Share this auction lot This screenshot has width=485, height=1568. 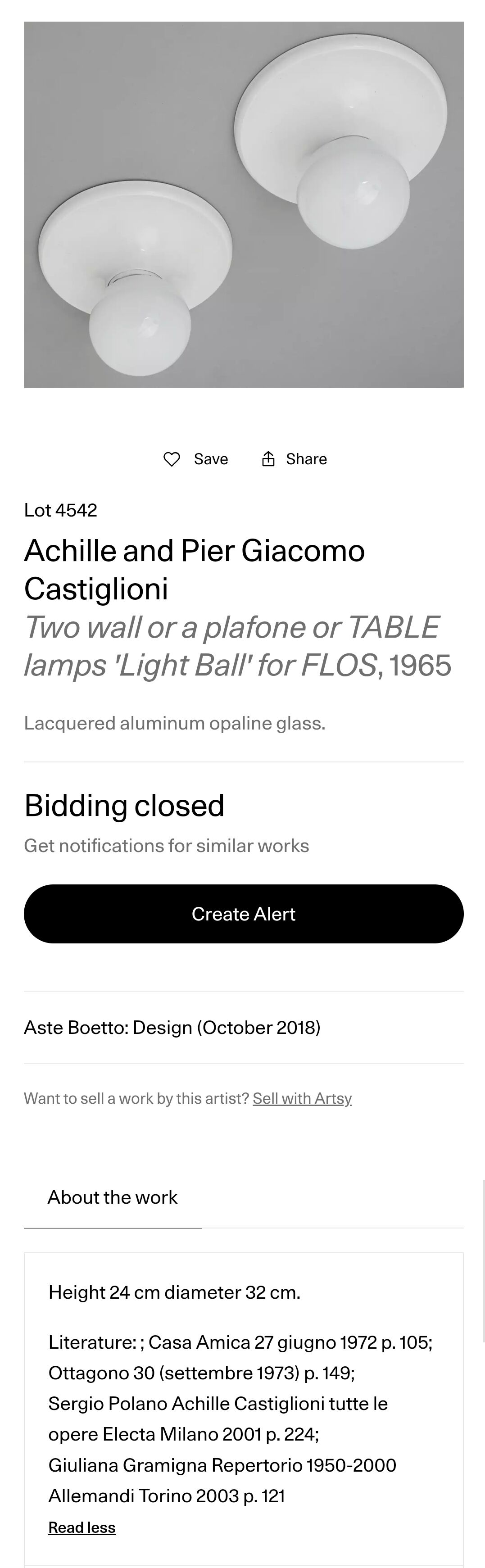coord(294,459)
